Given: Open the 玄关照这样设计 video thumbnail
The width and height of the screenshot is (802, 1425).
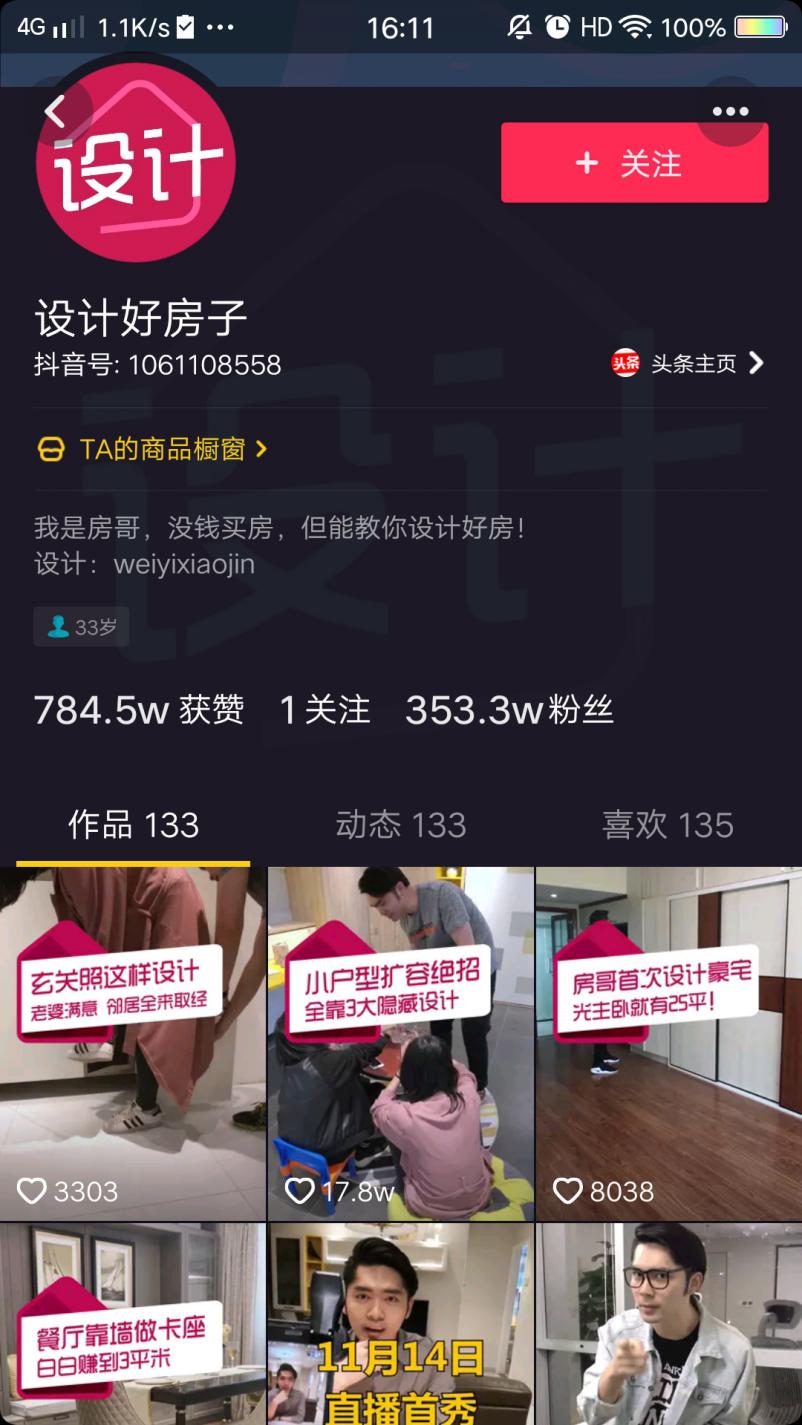Looking at the screenshot, I should tap(133, 1040).
